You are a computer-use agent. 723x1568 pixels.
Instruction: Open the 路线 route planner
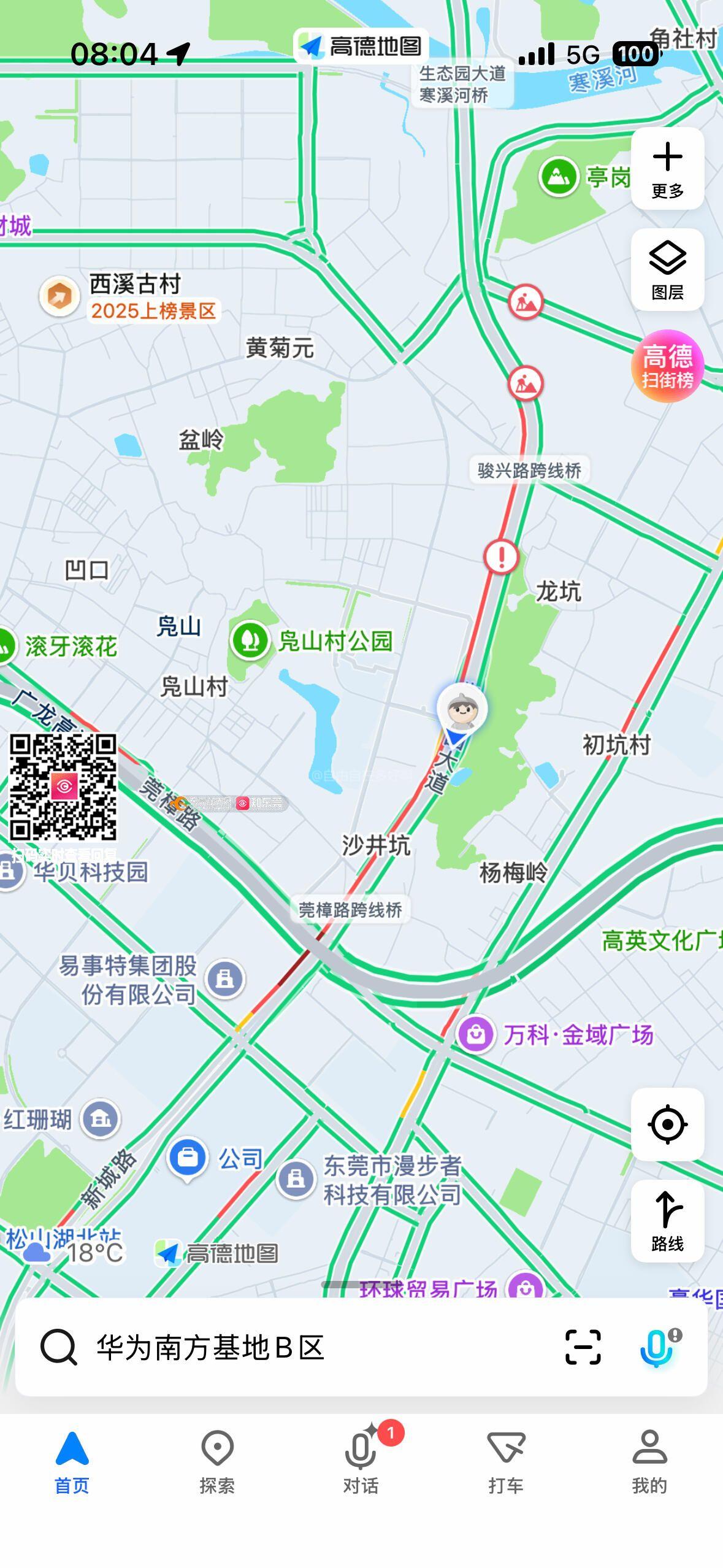(667, 1221)
